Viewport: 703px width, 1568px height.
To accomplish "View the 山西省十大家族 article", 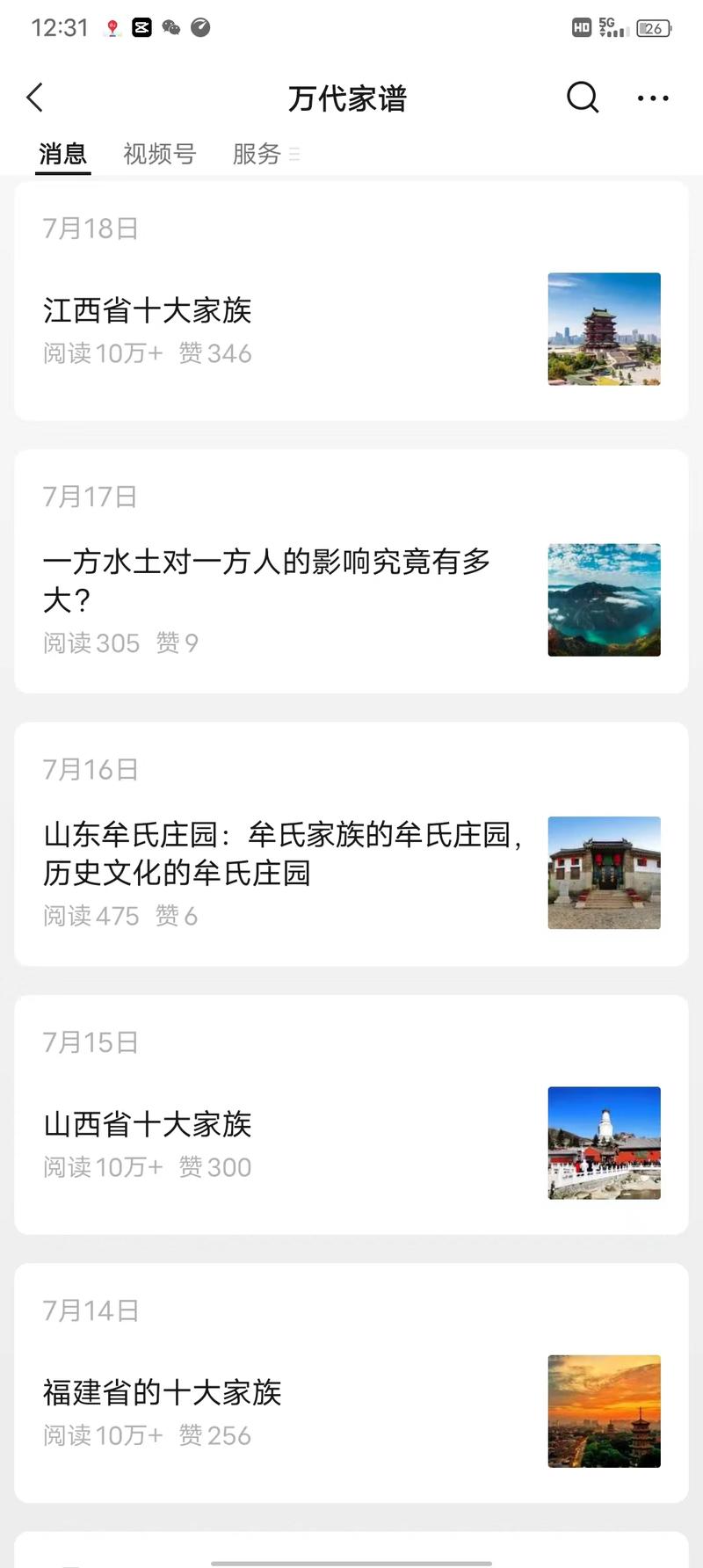I will tap(148, 1124).
